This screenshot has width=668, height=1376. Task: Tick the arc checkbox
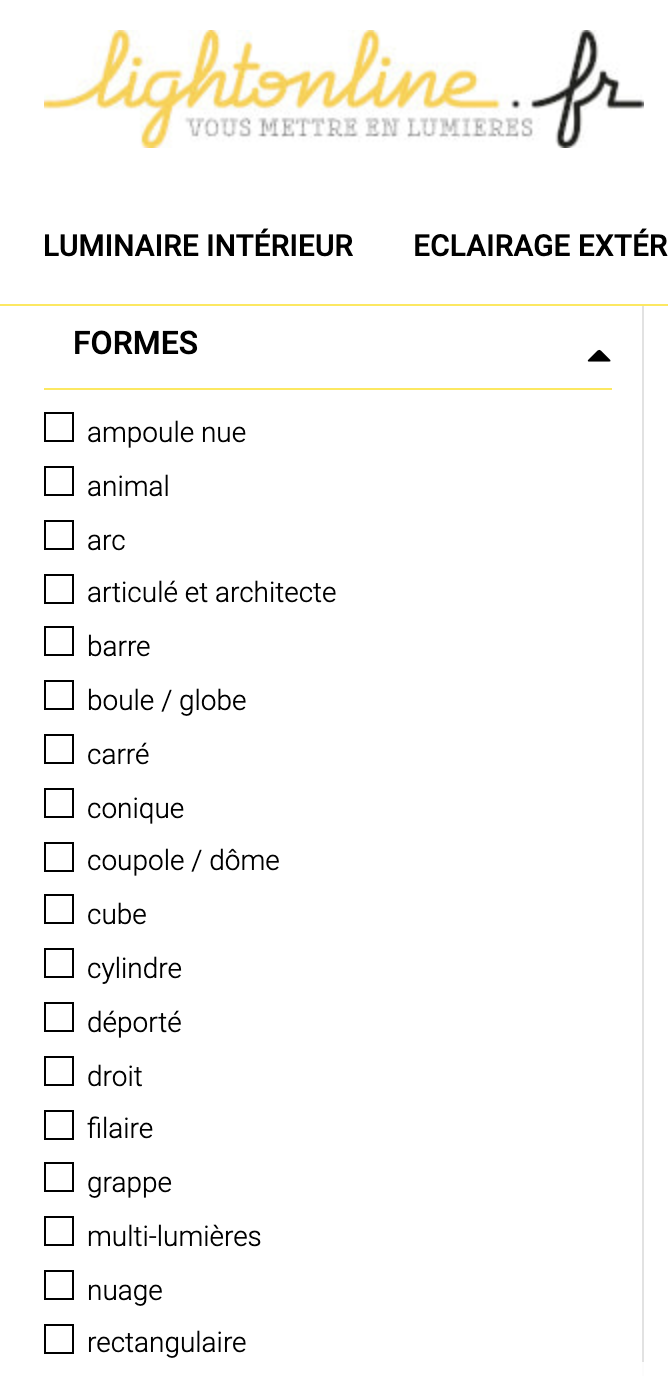click(59, 535)
